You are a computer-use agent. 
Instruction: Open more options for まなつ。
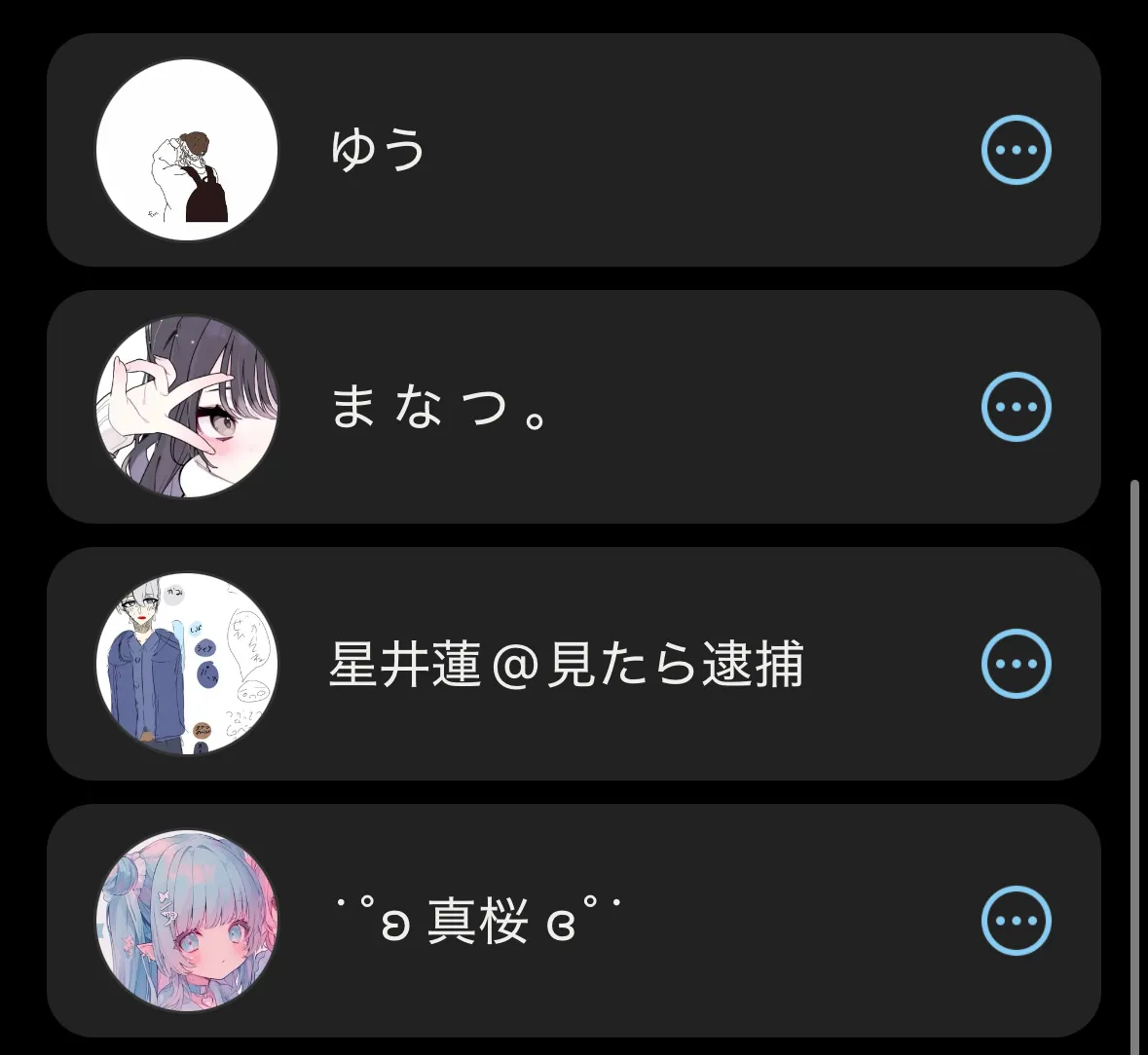coord(1016,407)
